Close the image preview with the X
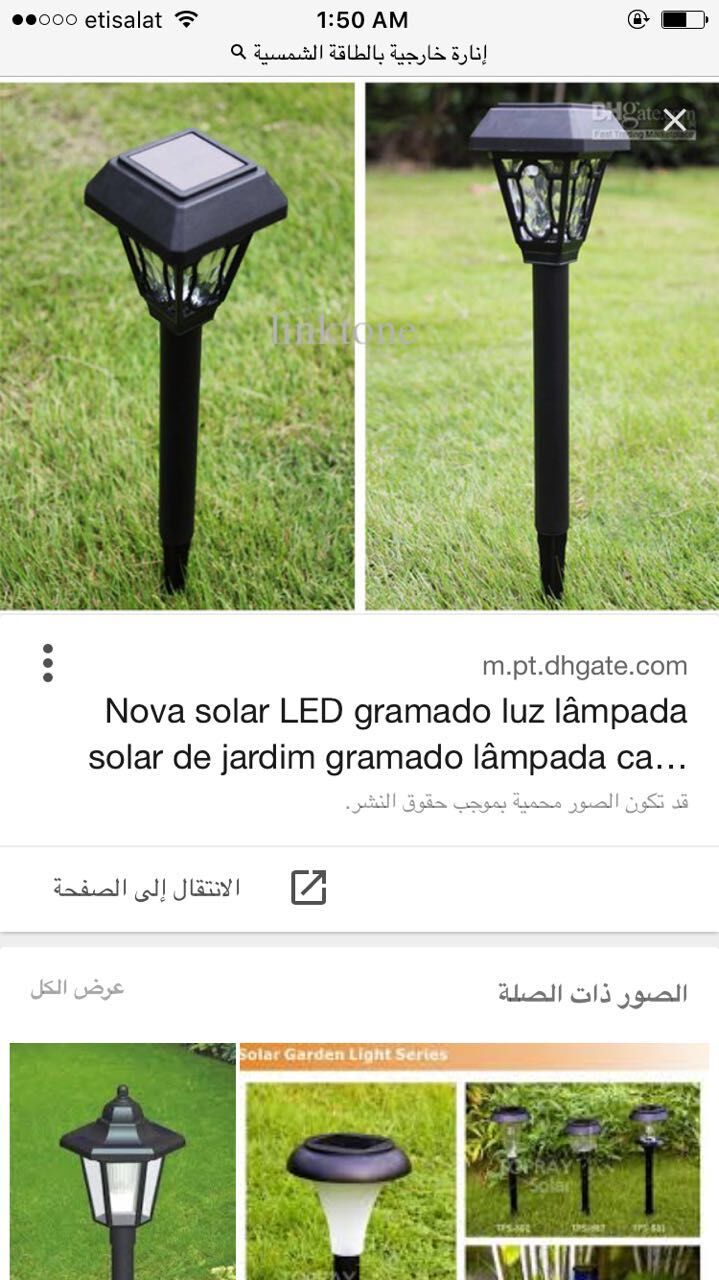This screenshot has width=719, height=1280. click(675, 121)
